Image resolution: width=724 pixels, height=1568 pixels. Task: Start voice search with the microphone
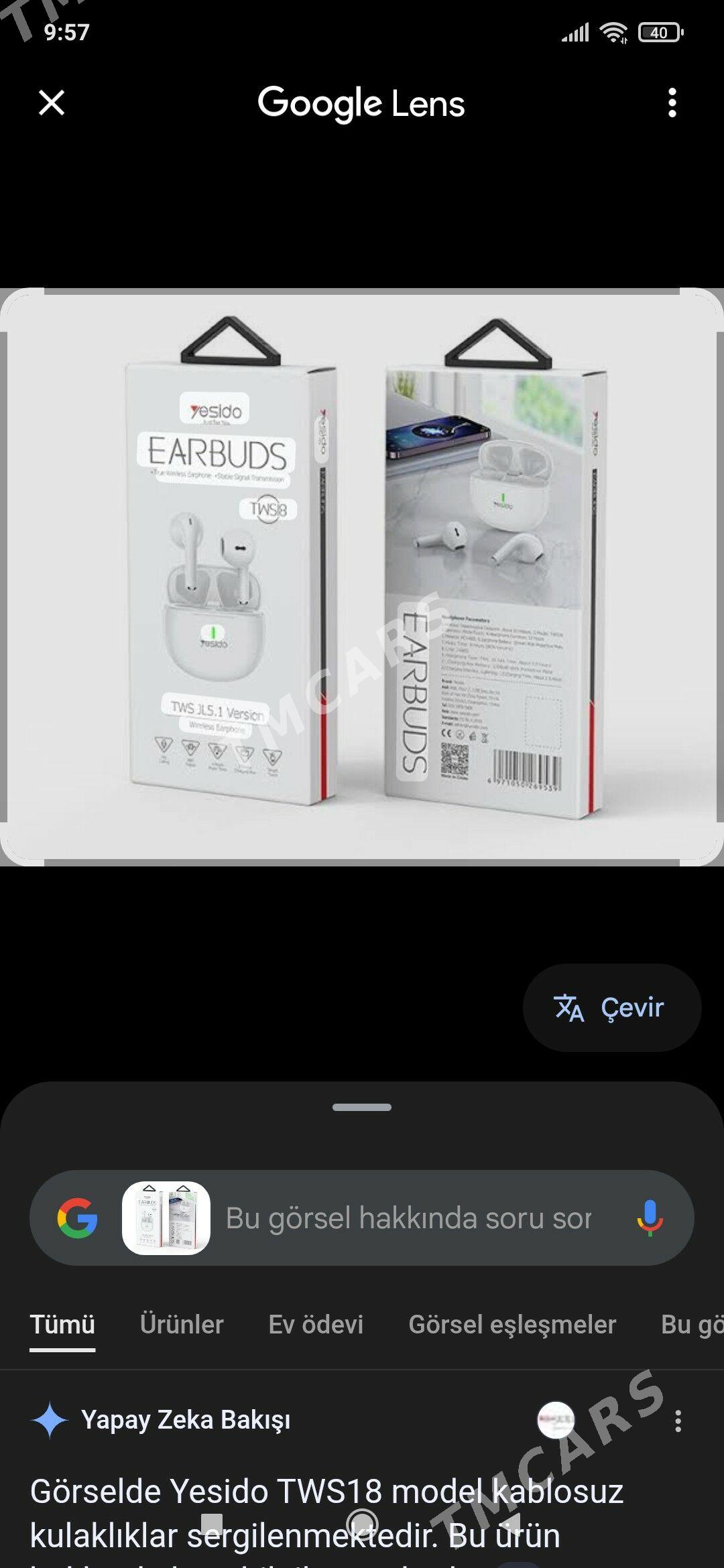click(650, 1218)
